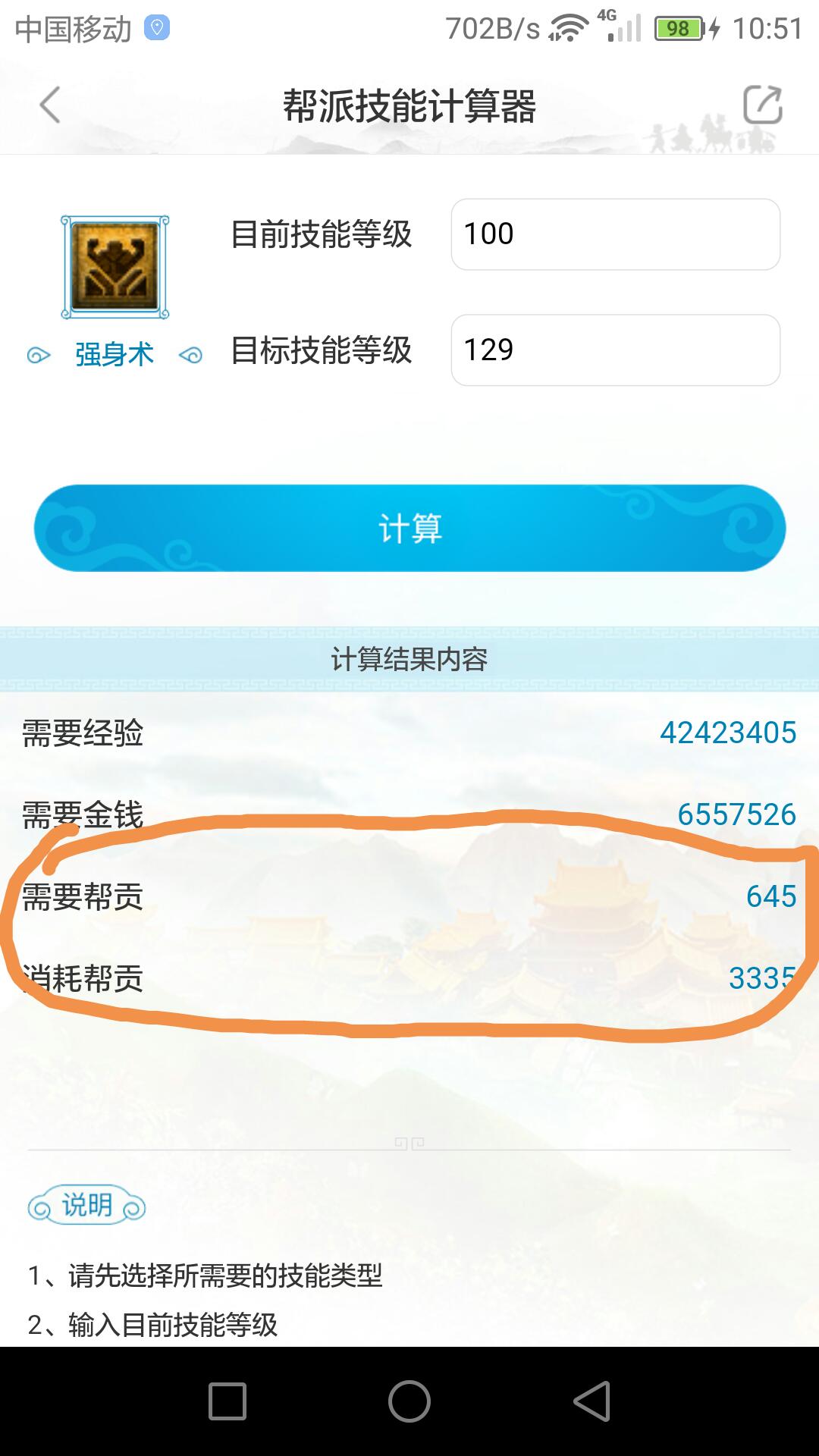Viewport: 819px width, 1456px height.
Task: Tap the 计算 button
Action: 409,529
